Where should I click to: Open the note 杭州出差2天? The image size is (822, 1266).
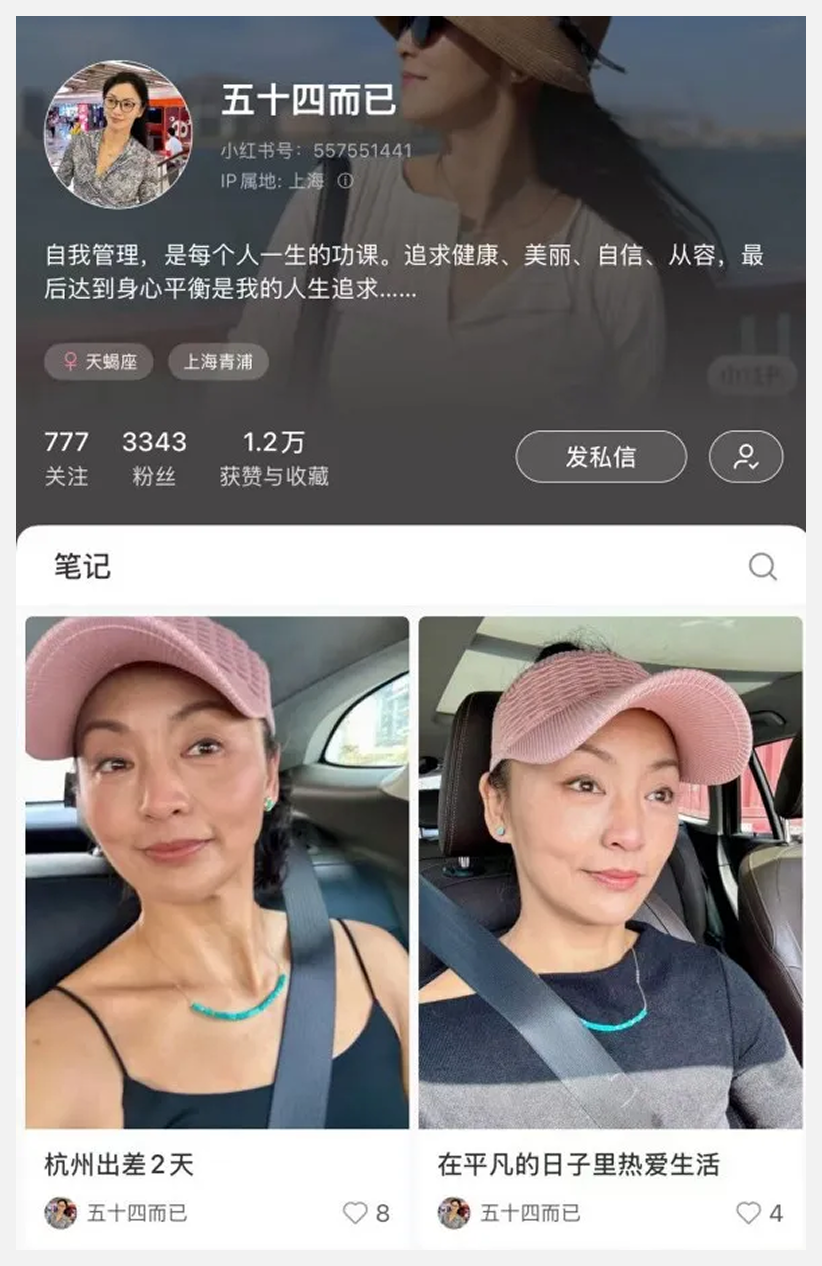coord(217,872)
